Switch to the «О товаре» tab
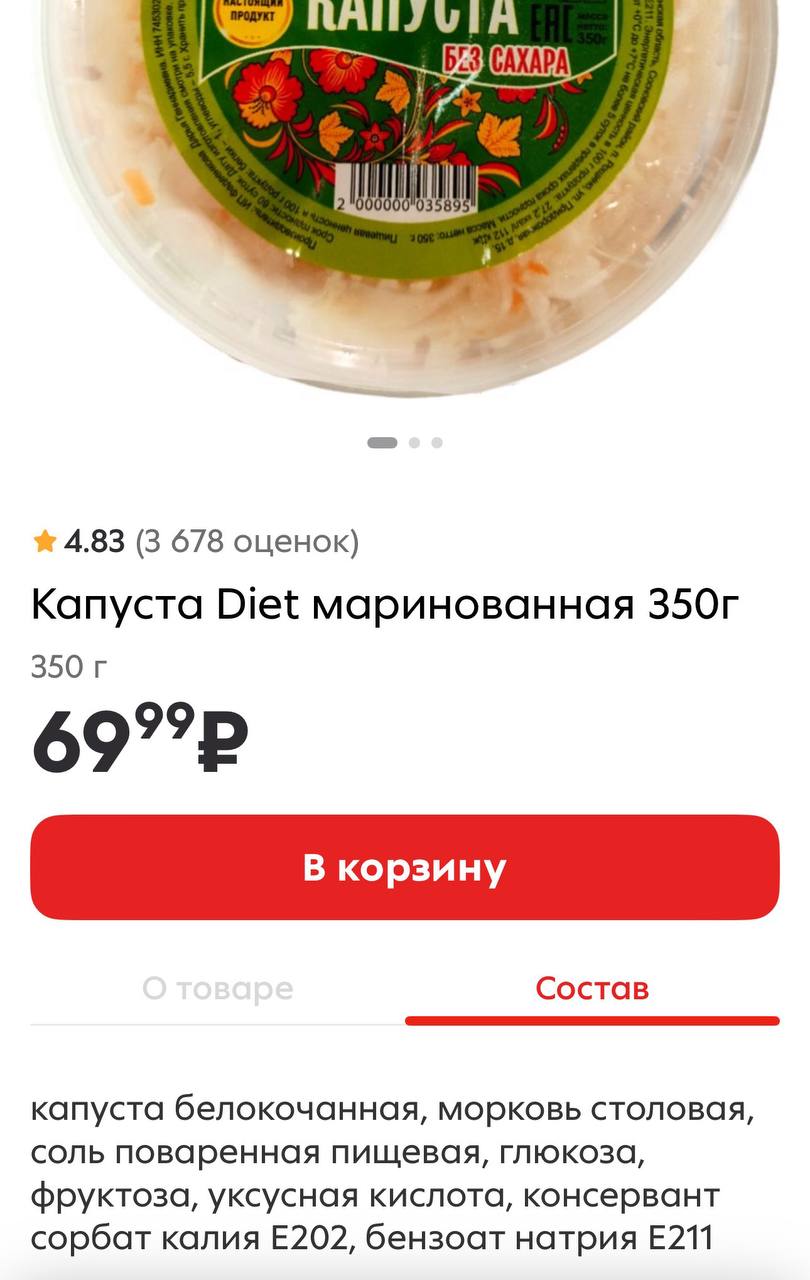 [217, 988]
